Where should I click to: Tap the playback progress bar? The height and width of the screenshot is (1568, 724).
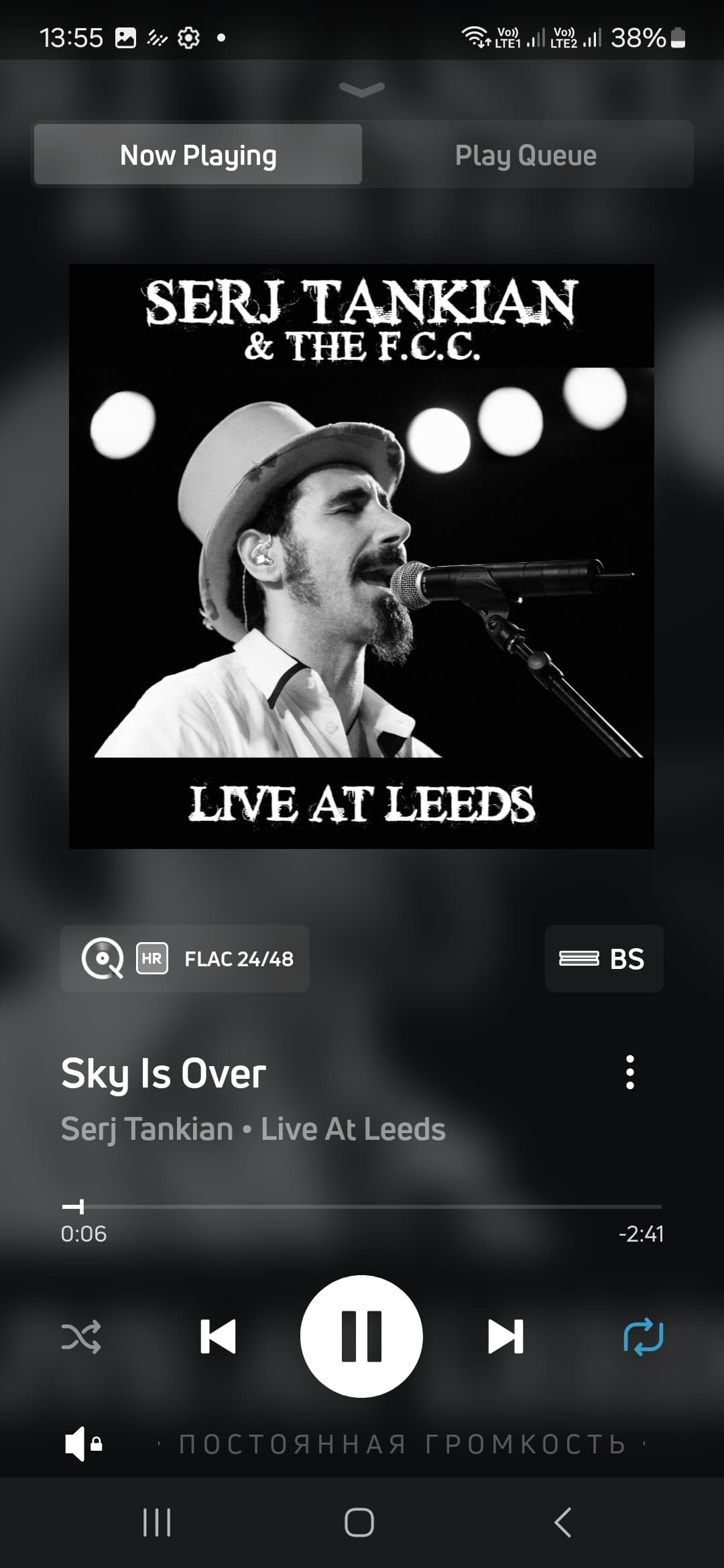362,1207
